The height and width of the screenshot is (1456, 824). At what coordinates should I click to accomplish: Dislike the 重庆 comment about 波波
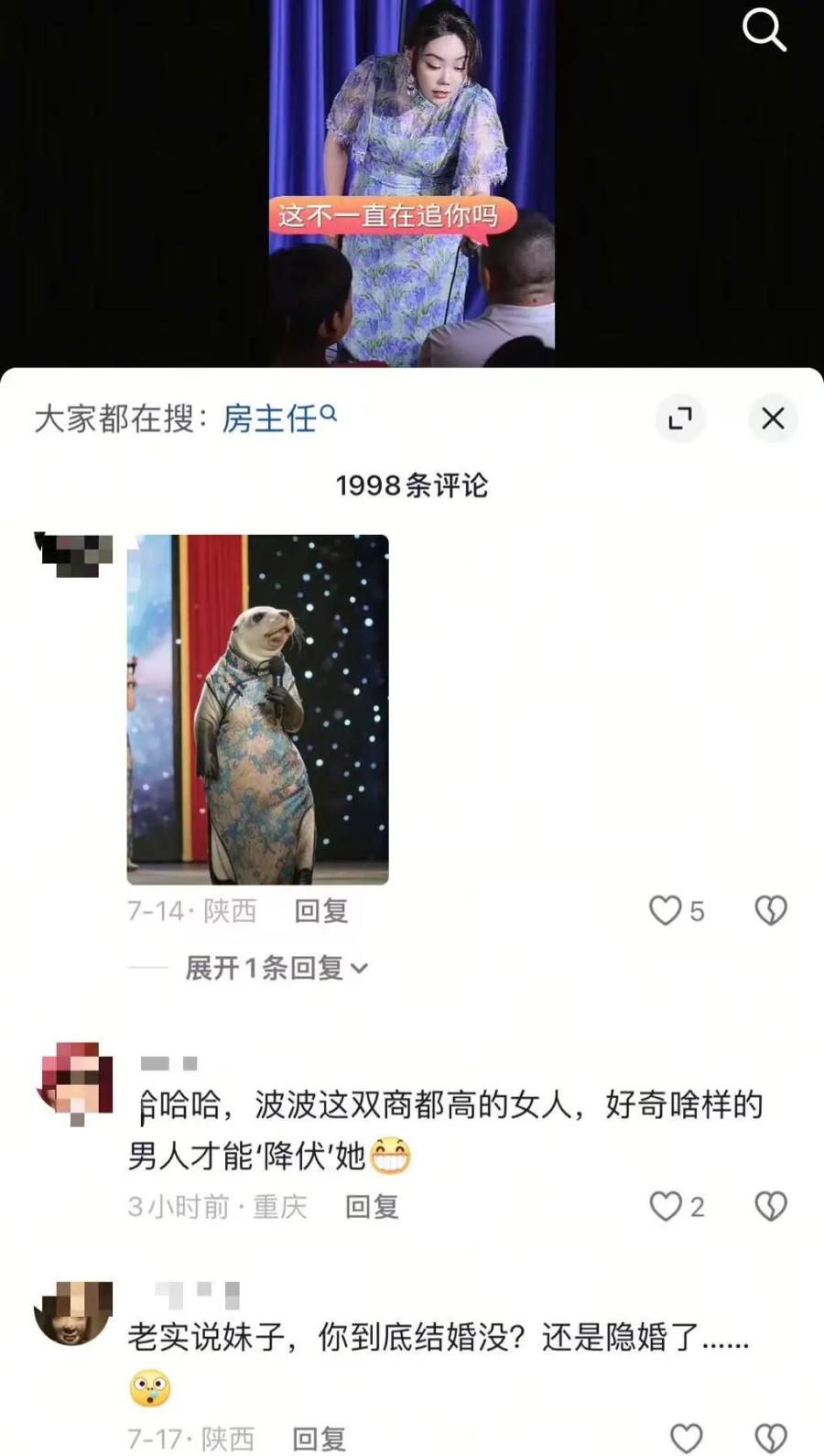(x=771, y=1207)
